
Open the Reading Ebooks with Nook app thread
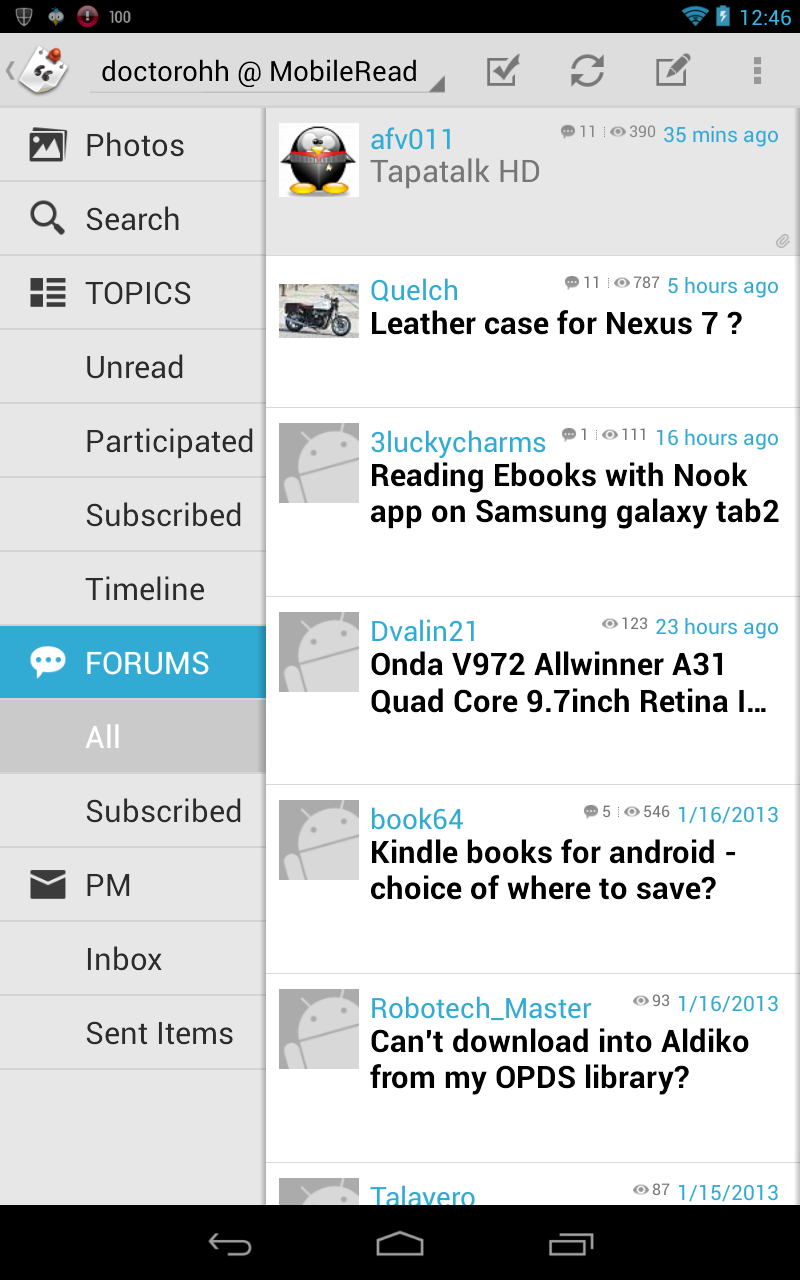tap(573, 494)
